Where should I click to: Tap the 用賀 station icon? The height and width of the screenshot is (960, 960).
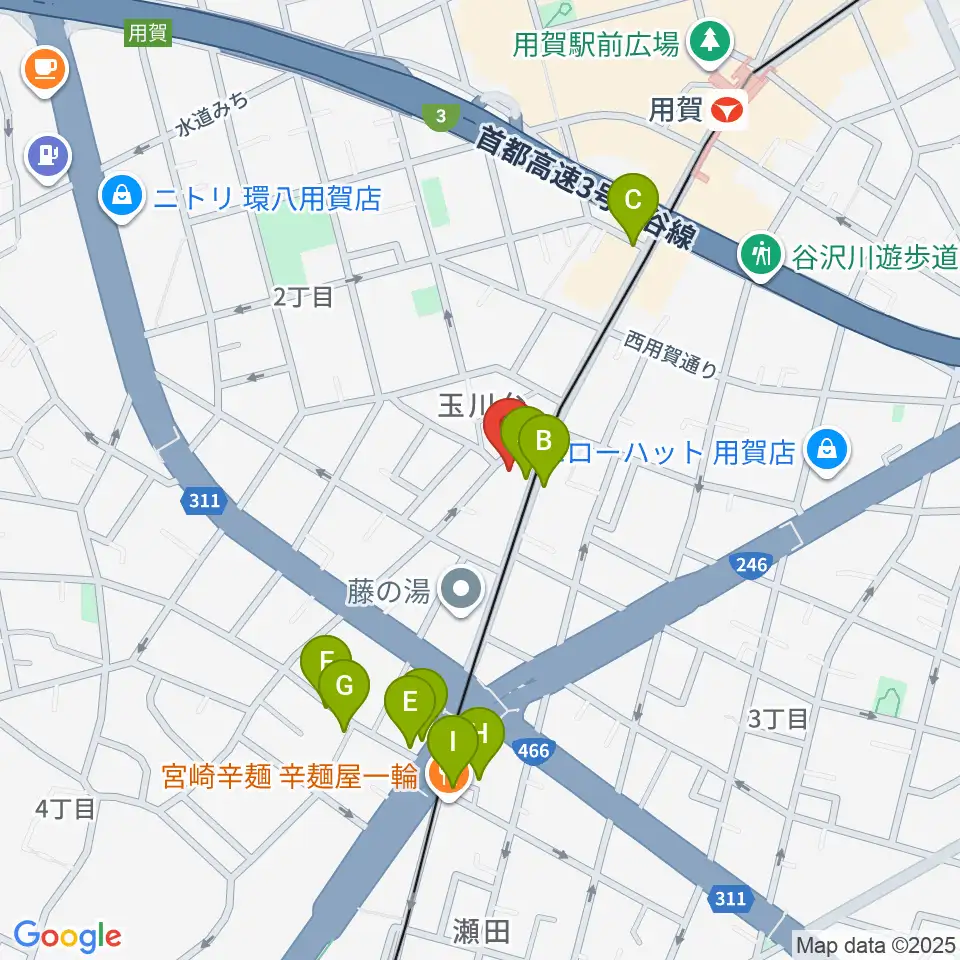[x=729, y=110]
